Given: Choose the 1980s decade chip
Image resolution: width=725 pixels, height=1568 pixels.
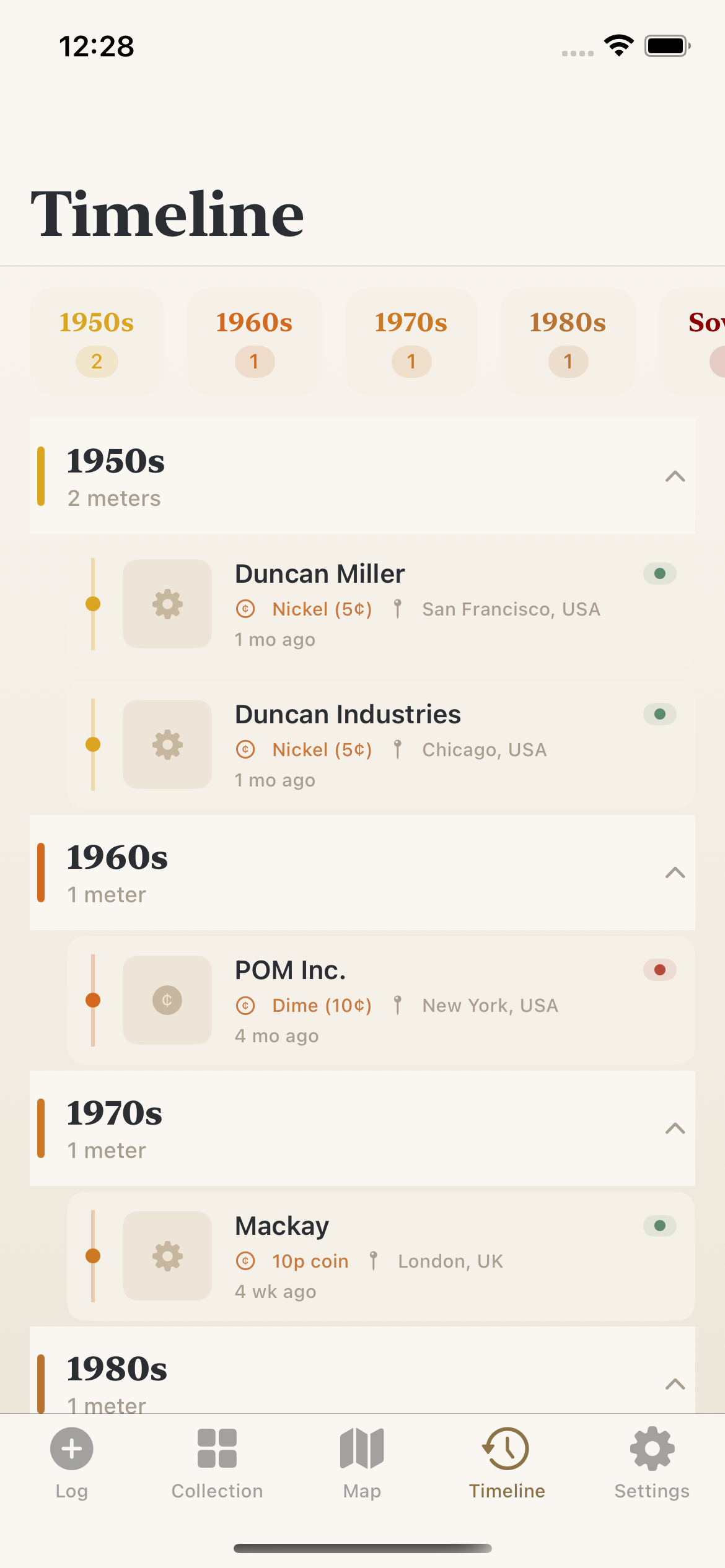Looking at the screenshot, I should (568, 342).
